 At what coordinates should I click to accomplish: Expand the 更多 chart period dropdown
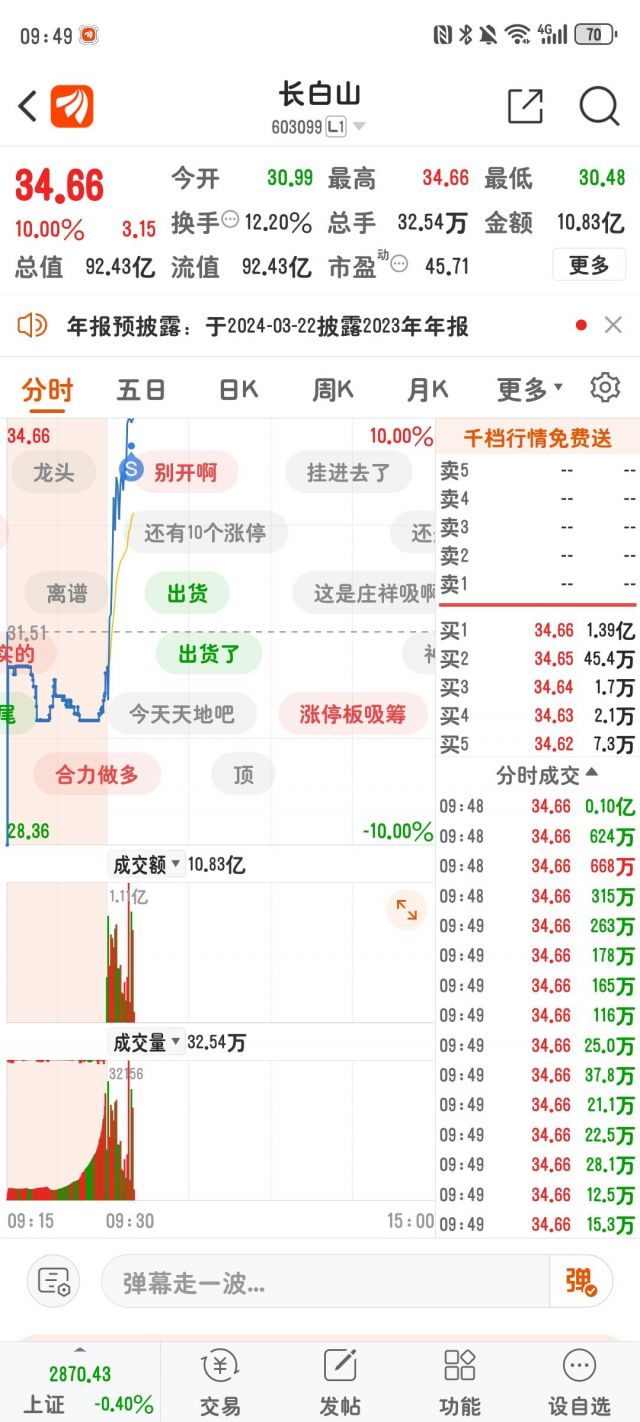tap(530, 389)
